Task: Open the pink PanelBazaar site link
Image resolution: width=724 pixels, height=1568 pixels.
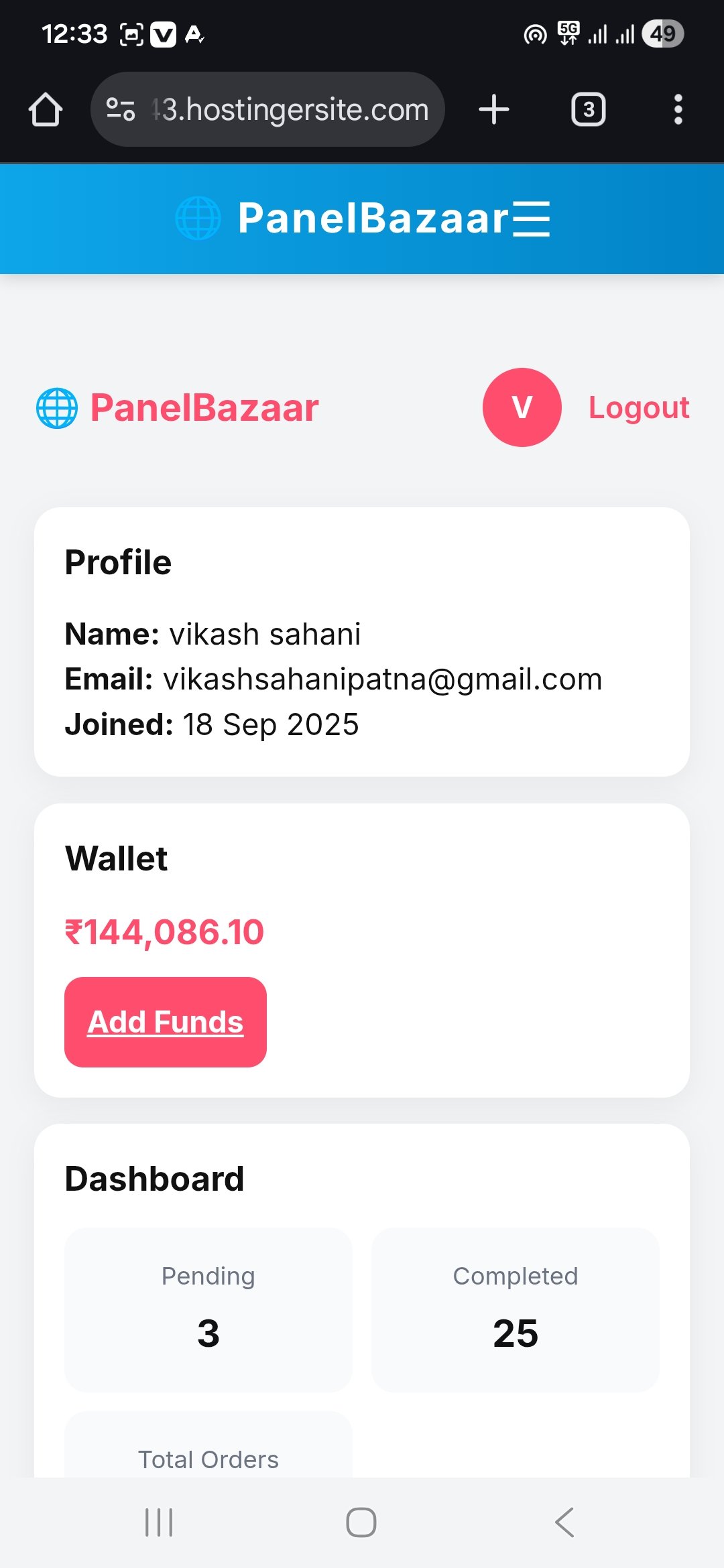Action: tap(204, 408)
